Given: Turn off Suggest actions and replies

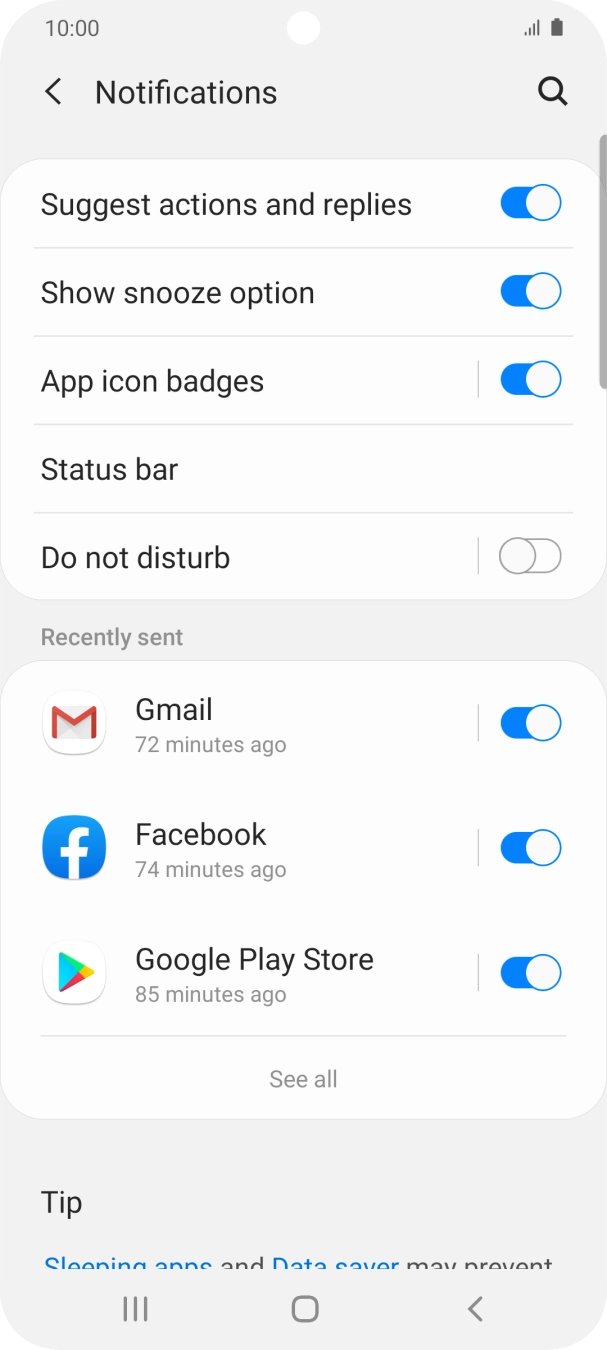Looking at the screenshot, I should 530,204.
